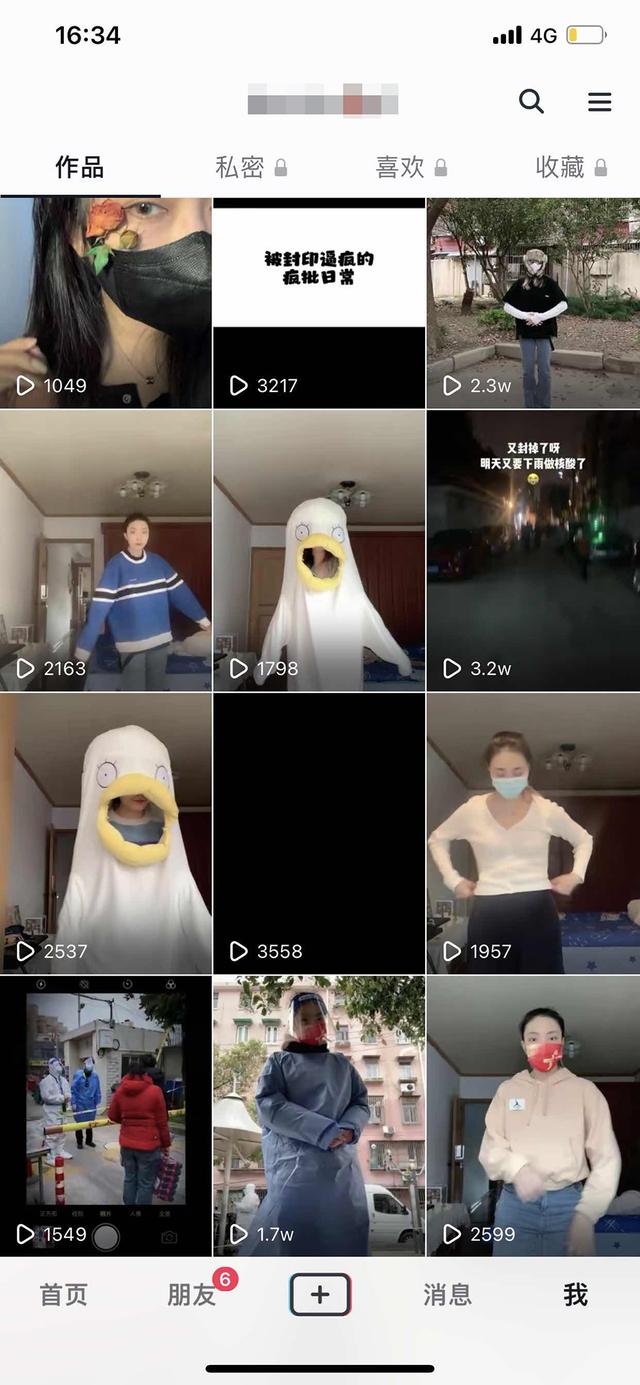Play the video with 2.3w views
This screenshot has height=1385, width=640.
pos(533,302)
